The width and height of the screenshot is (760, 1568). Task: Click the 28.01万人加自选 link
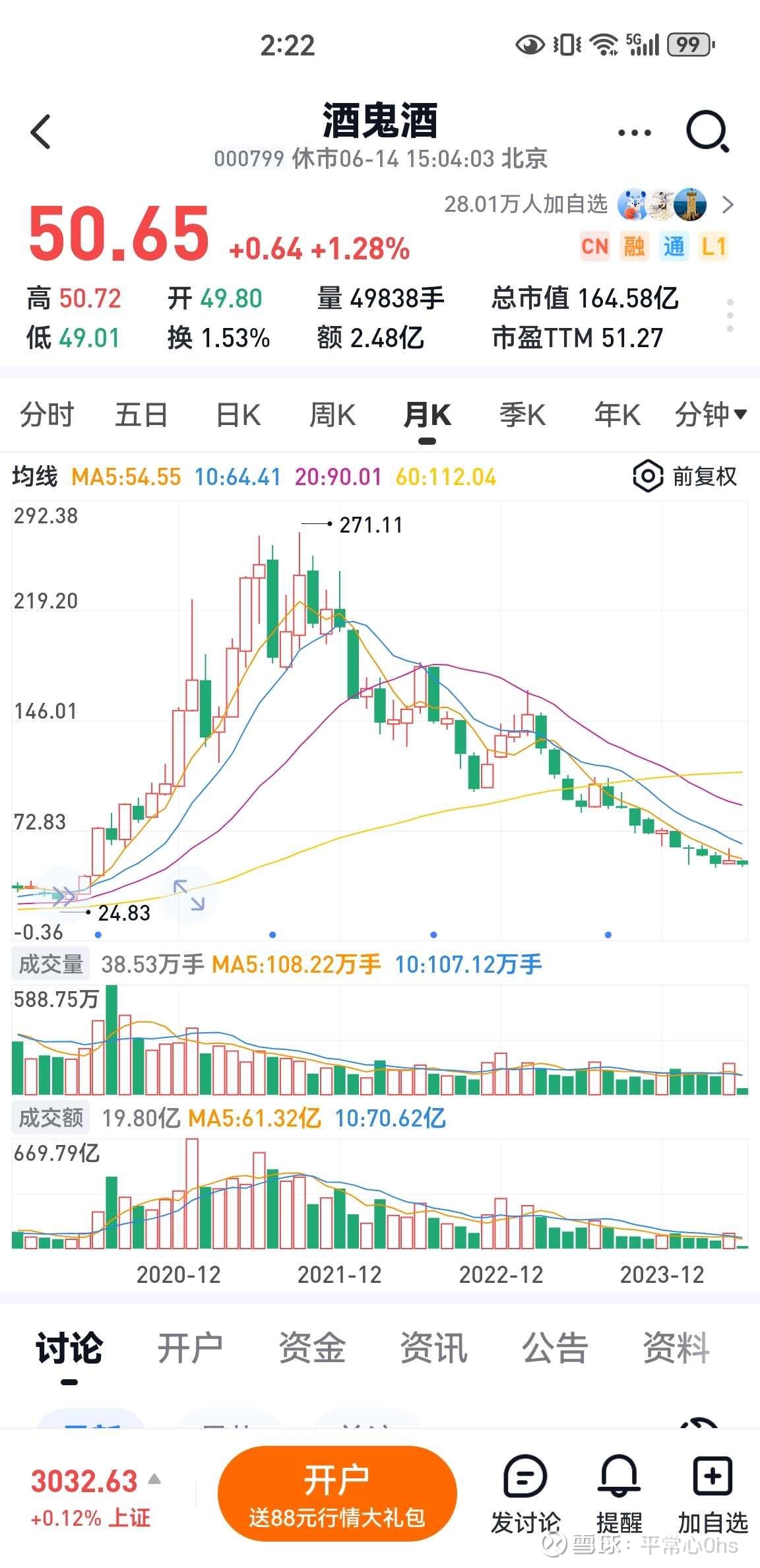[x=528, y=205]
